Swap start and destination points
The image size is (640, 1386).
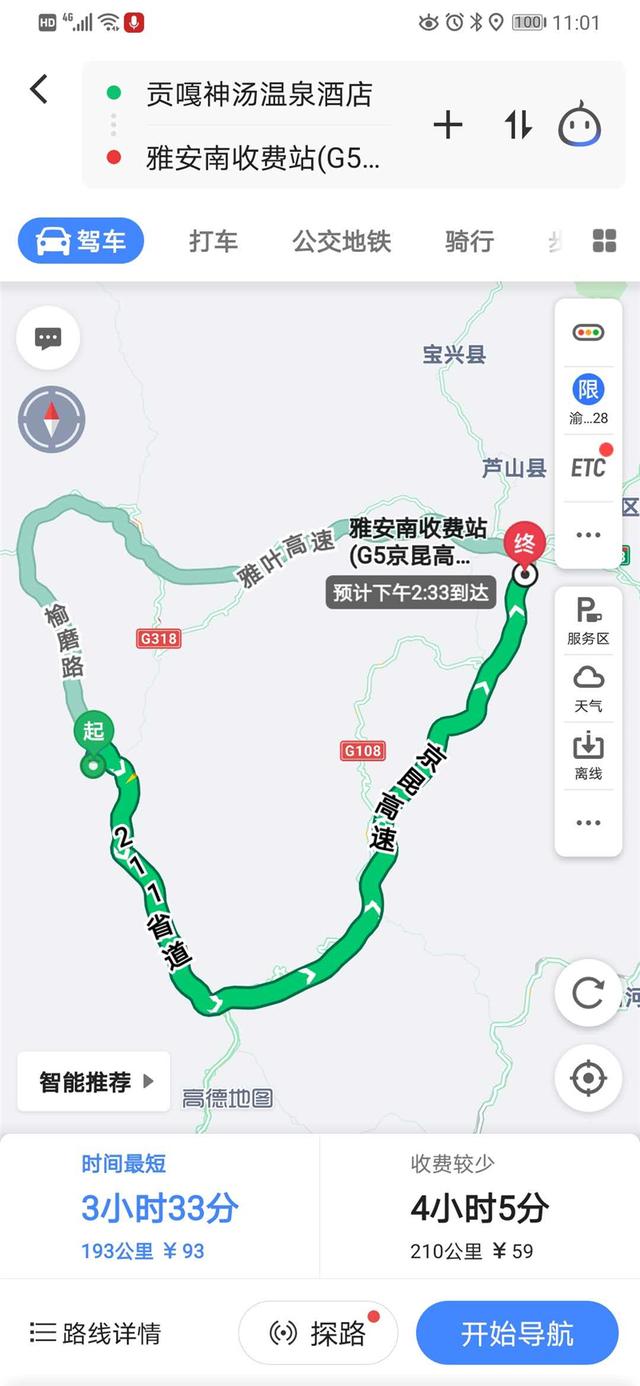pos(517,125)
